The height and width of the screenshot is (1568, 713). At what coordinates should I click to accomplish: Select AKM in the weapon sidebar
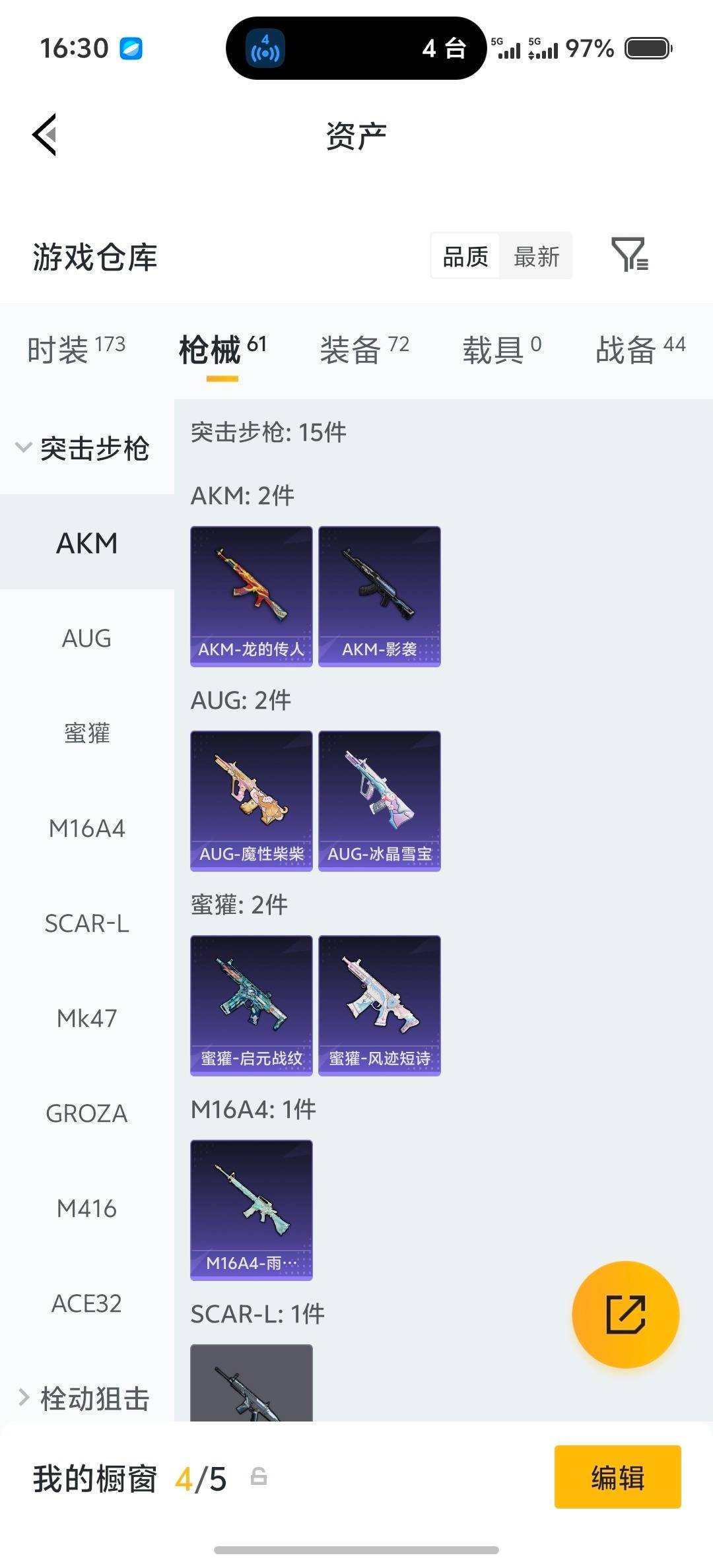tap(86, 543)
